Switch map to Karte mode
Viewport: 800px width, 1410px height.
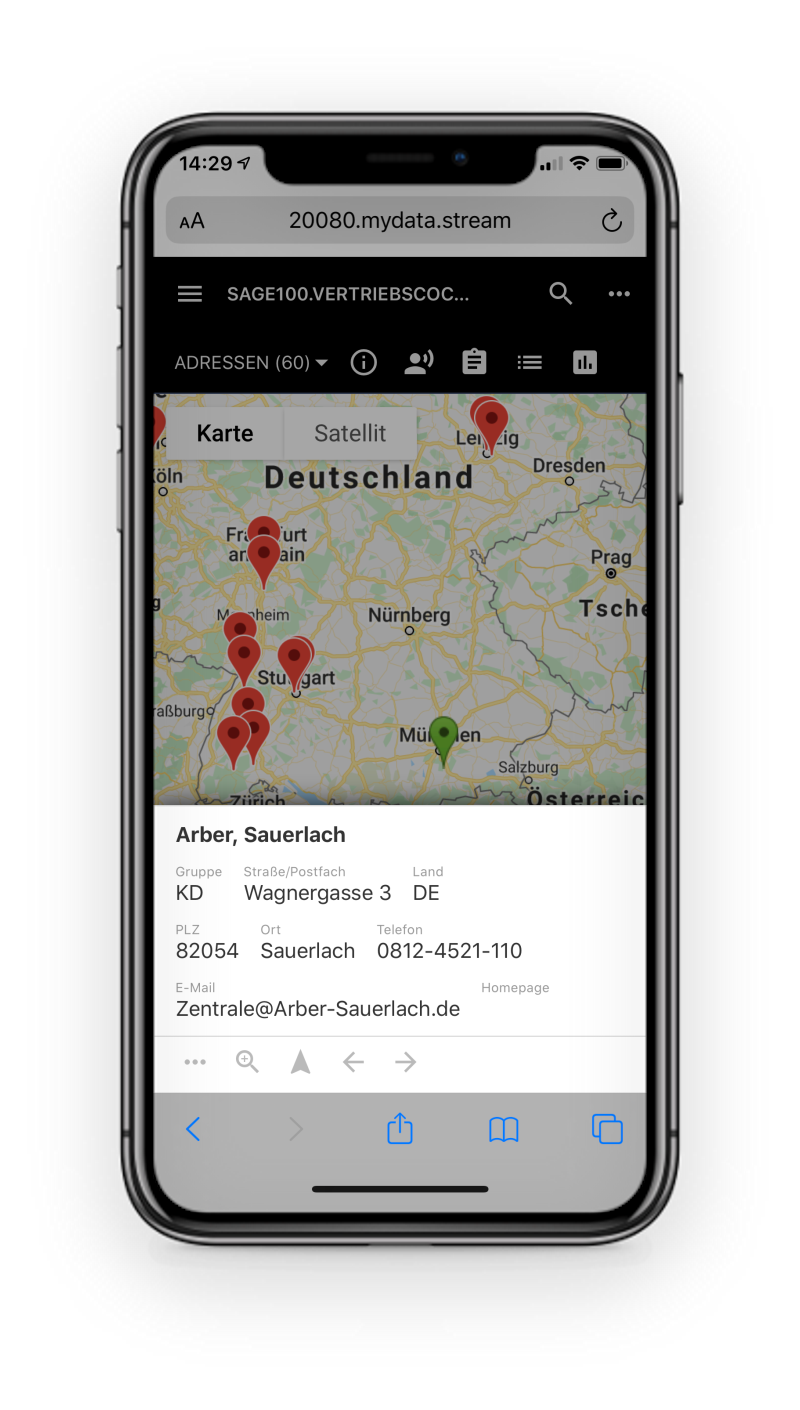tap(225, 433)
